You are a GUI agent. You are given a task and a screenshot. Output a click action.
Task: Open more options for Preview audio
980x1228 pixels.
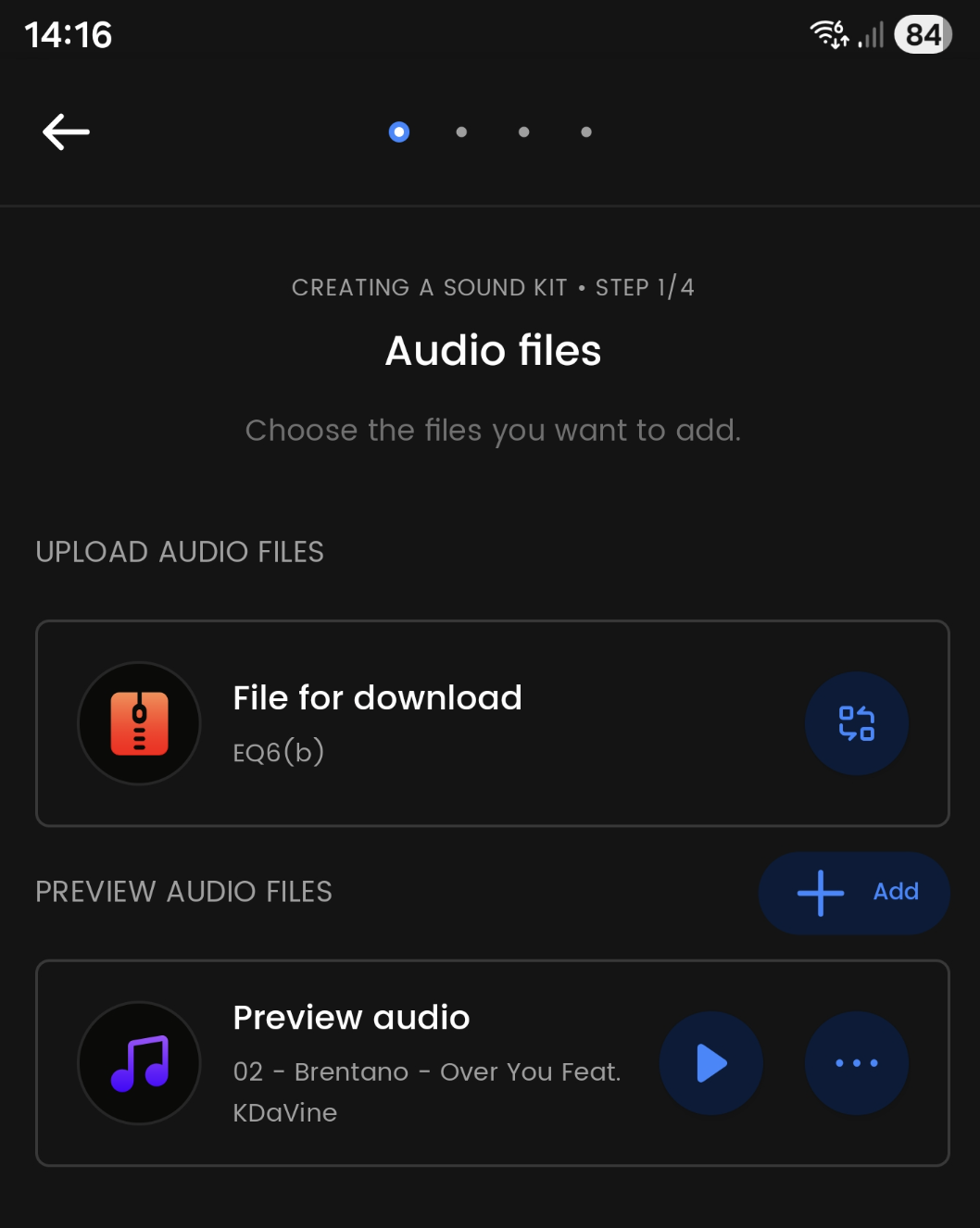pyautogui.click(x=856, y=1063)
